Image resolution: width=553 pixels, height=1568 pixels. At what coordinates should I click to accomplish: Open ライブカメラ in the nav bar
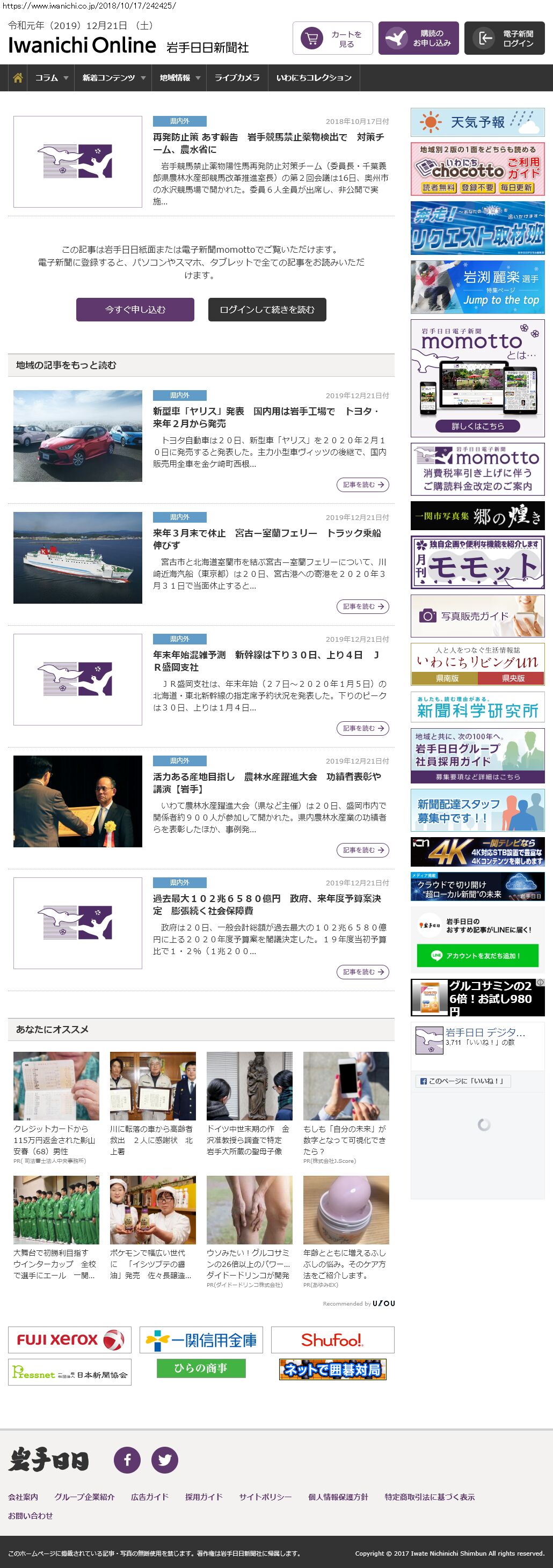pos(237,78)
